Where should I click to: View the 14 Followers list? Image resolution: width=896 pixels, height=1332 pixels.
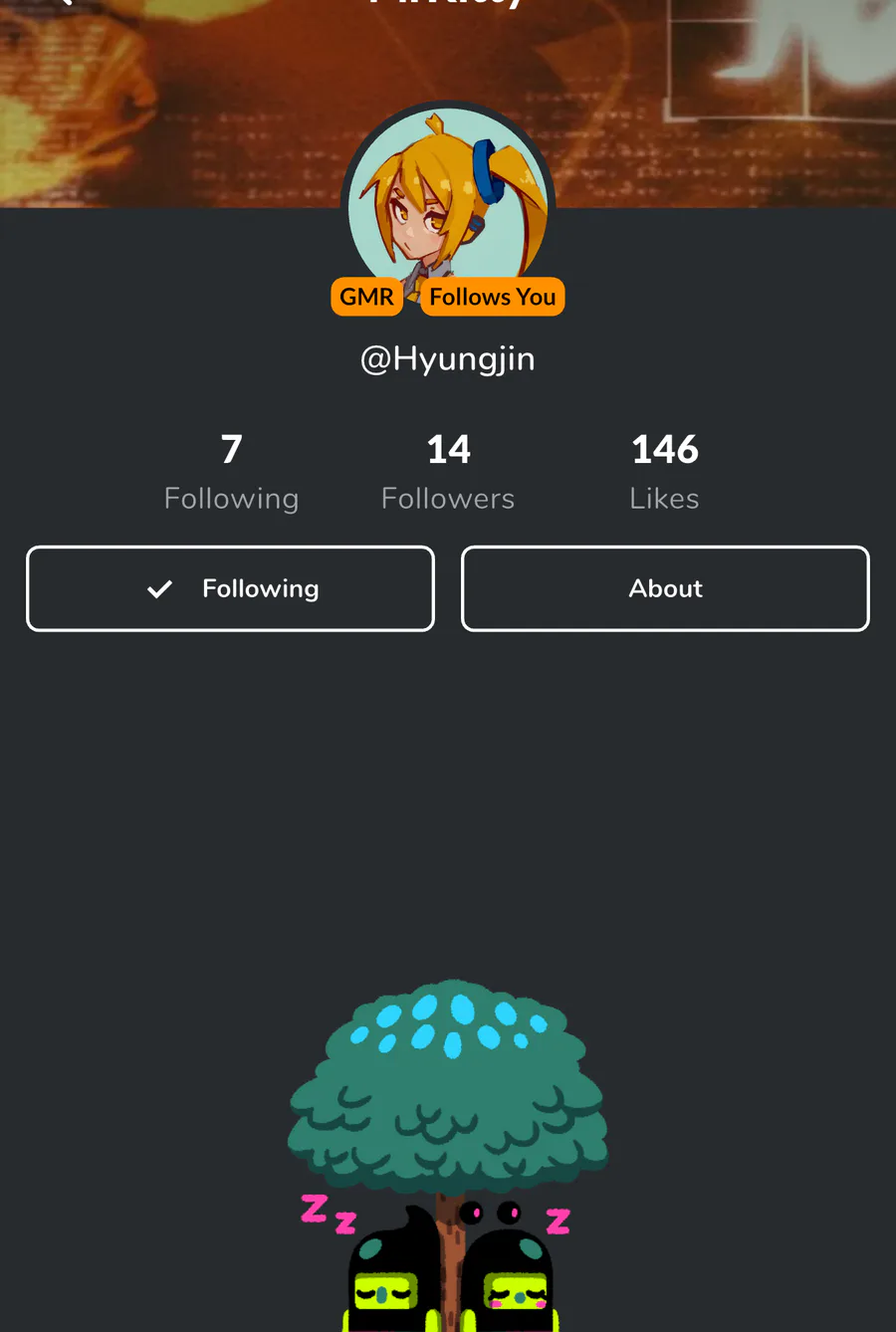pyautogui.click(x=448, y=472)
